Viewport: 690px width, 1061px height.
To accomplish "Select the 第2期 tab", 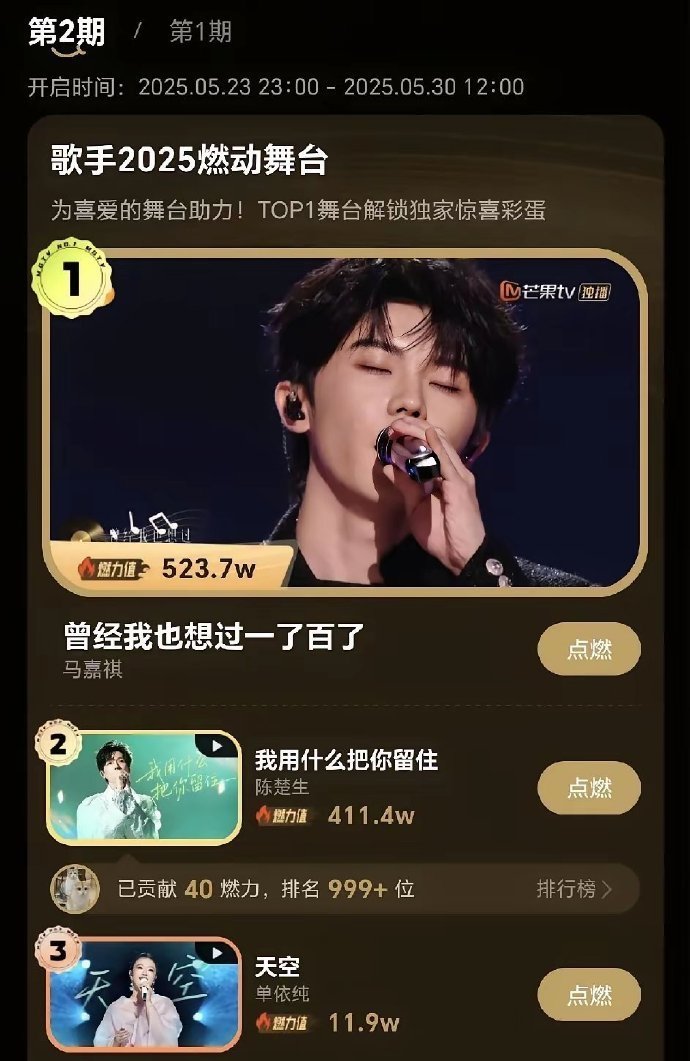I will pyautogui.click(x=66, y=32).
